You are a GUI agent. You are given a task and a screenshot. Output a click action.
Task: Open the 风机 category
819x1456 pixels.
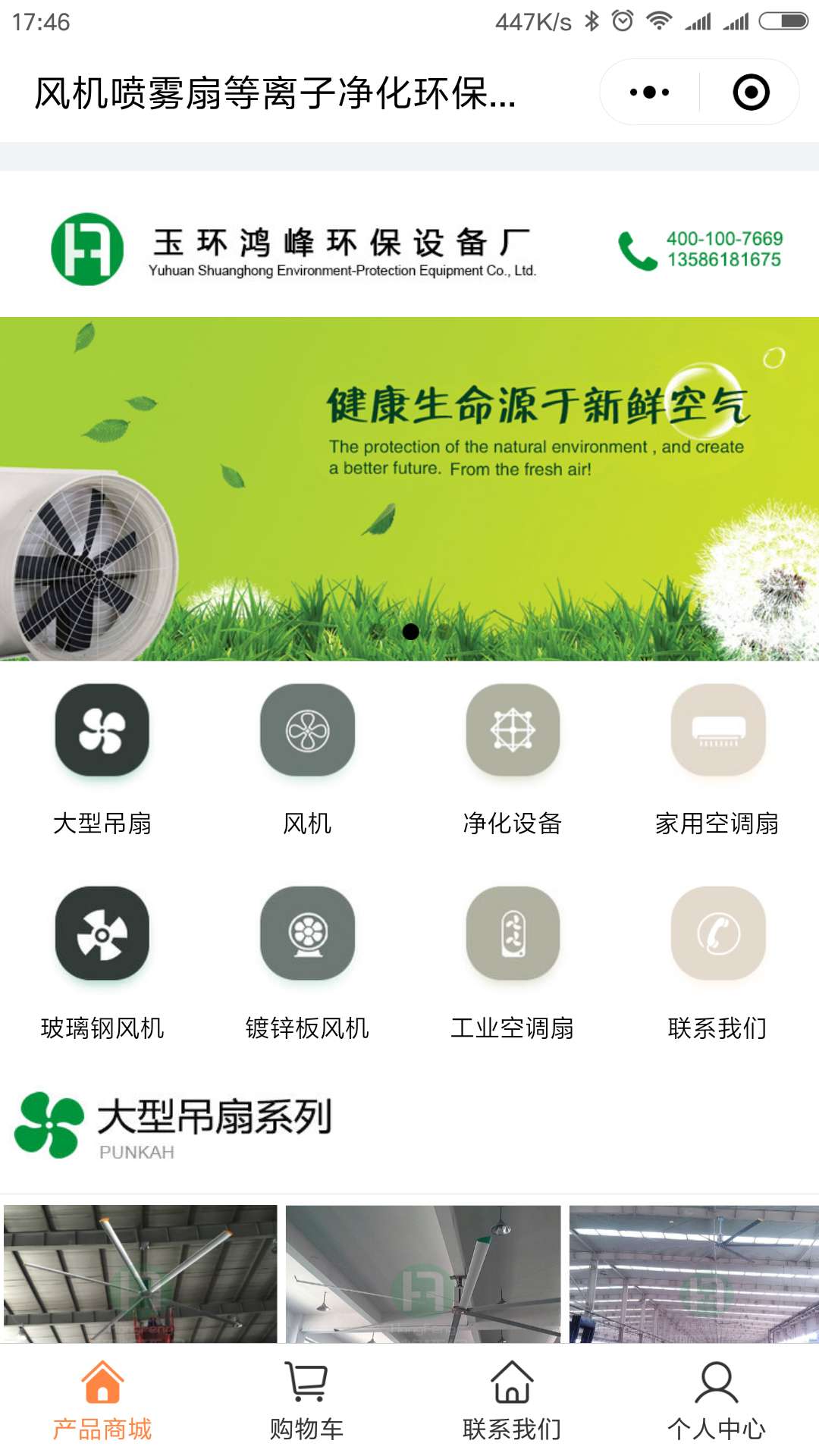click(307, 730)
